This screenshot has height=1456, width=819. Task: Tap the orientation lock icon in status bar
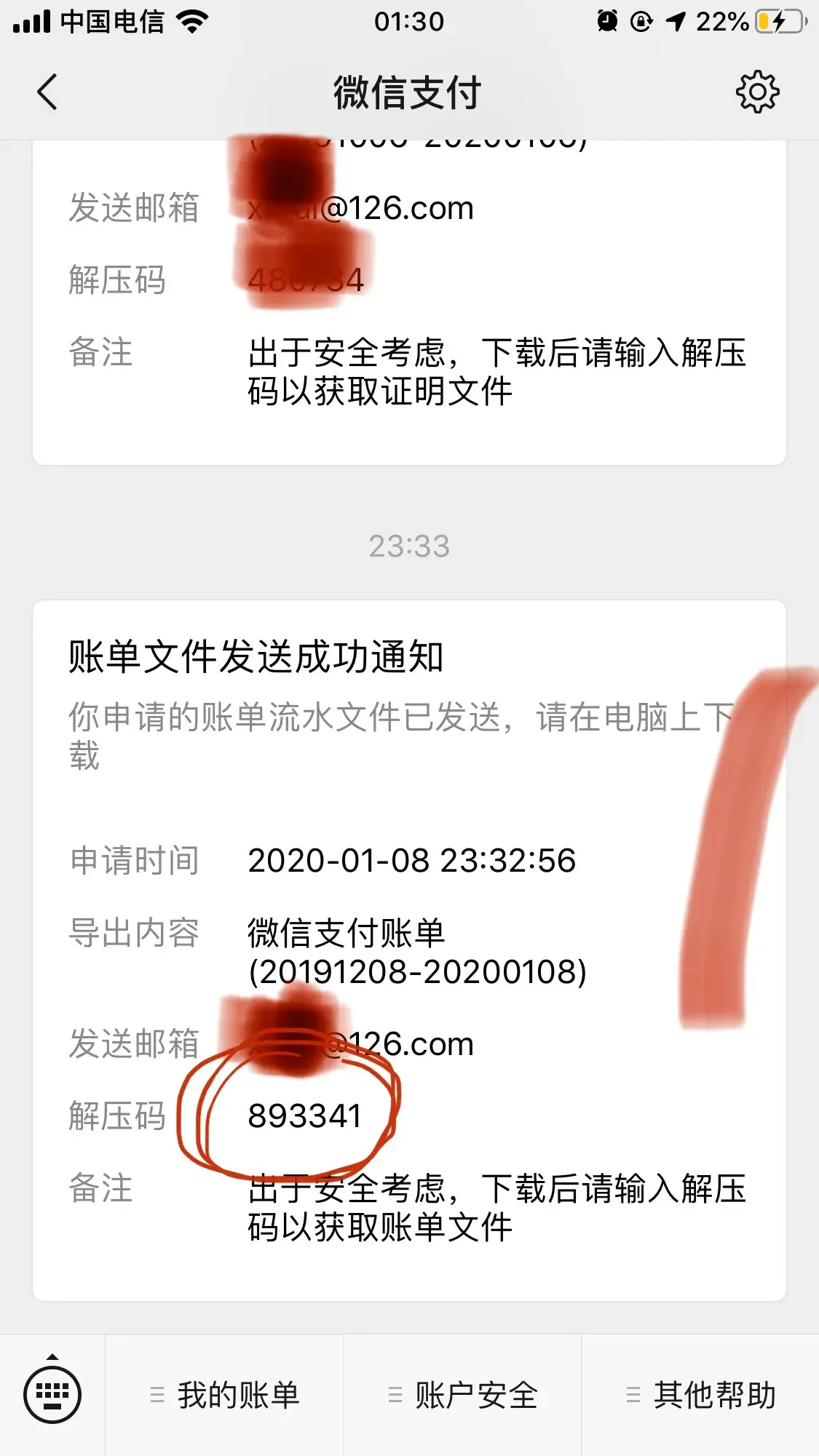pos(641,22)
